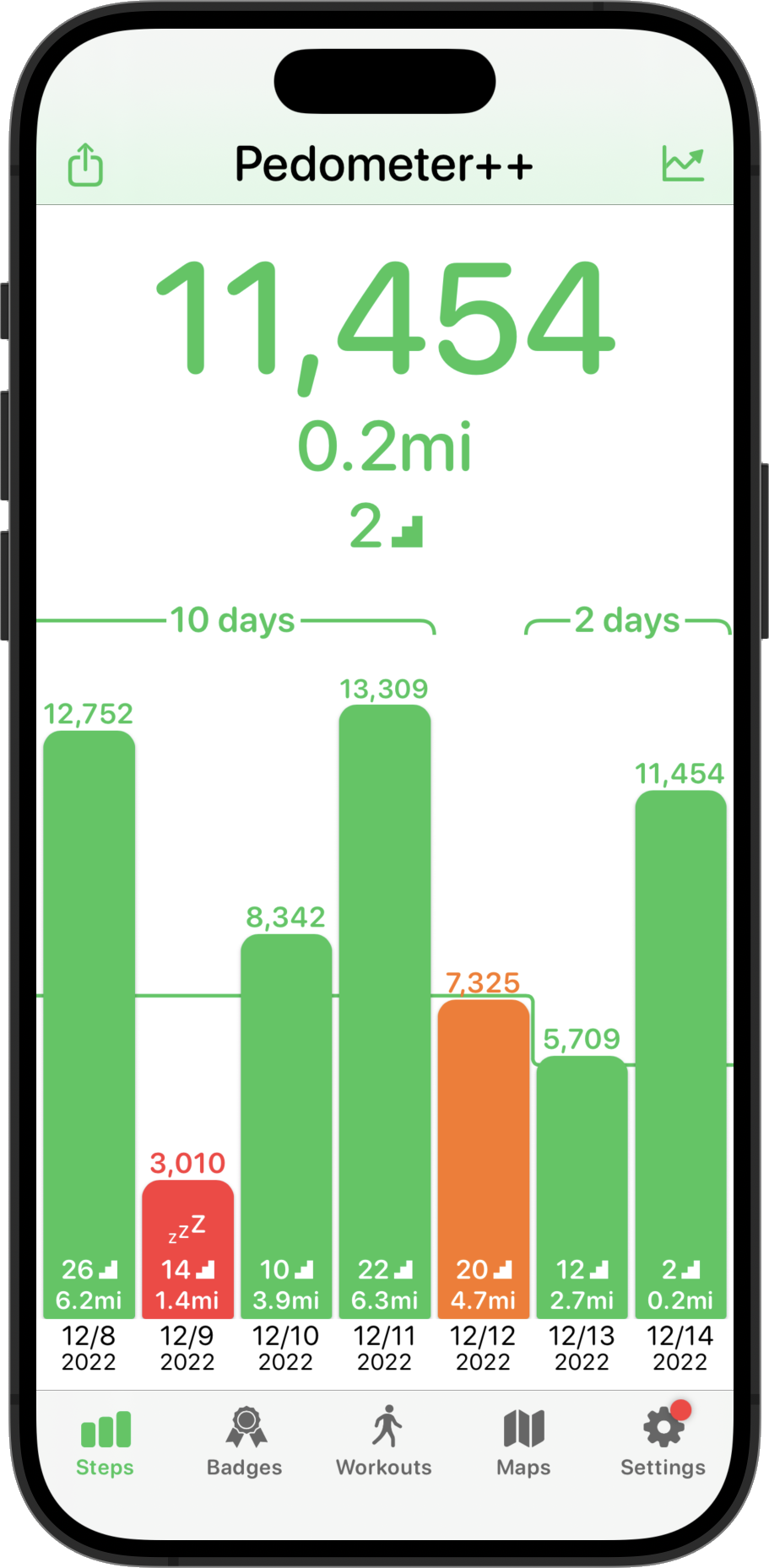Open the Maps tab
769x1568 pixels.
click(x=523, y=1441)
